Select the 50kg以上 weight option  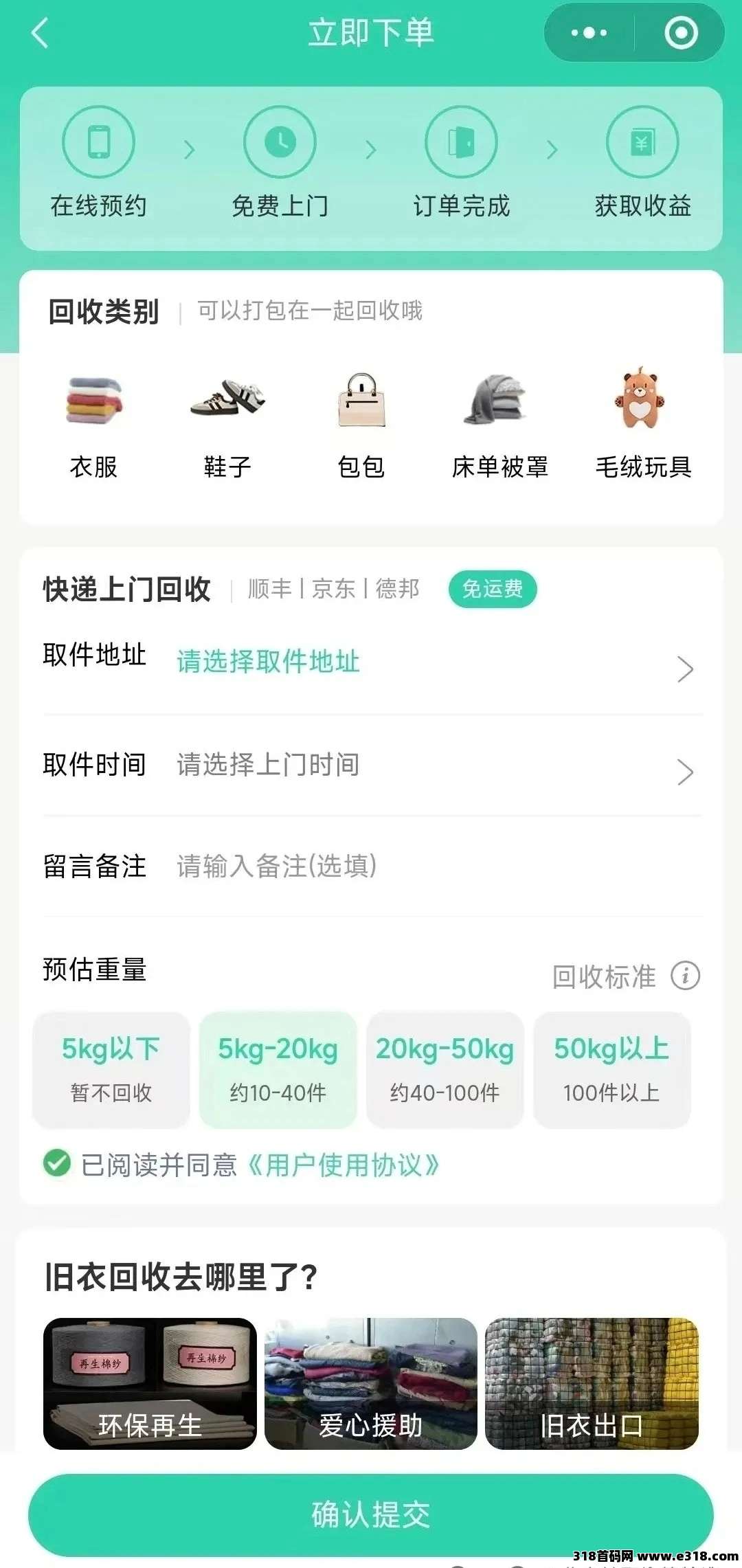(612, 1069)
